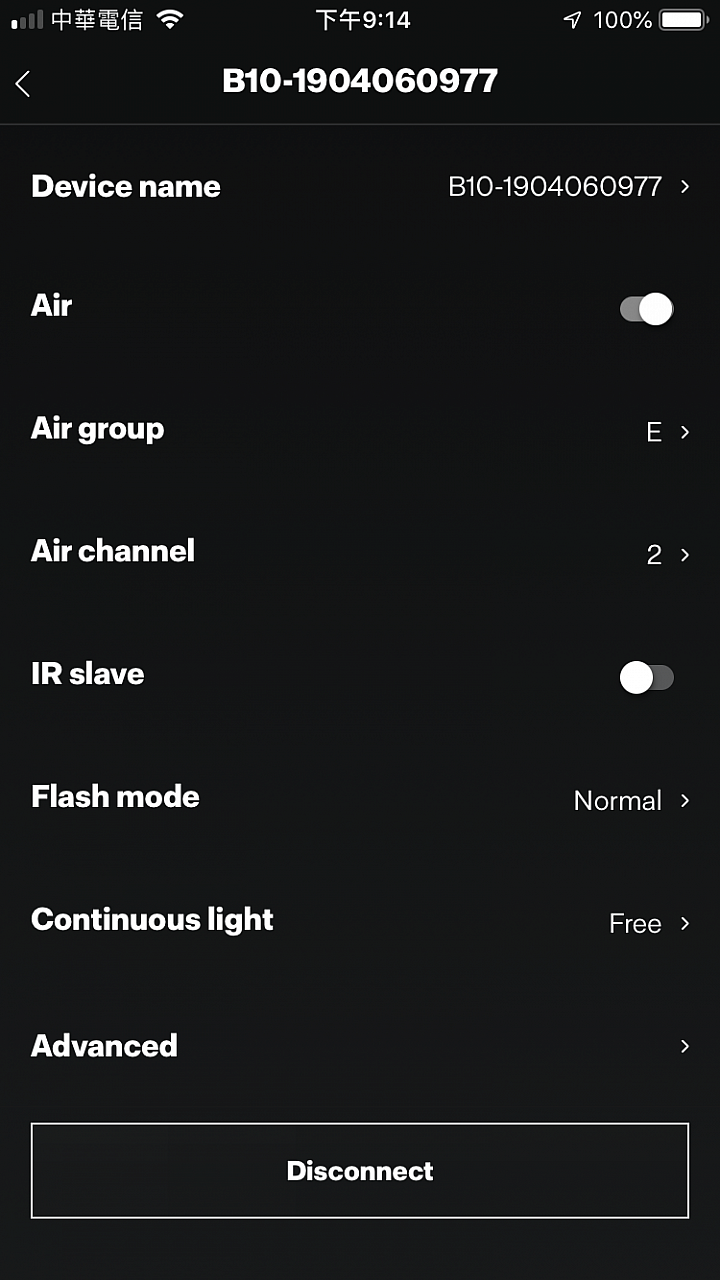
Task: Change the Continuous light setting
Action: pos(360,922)
